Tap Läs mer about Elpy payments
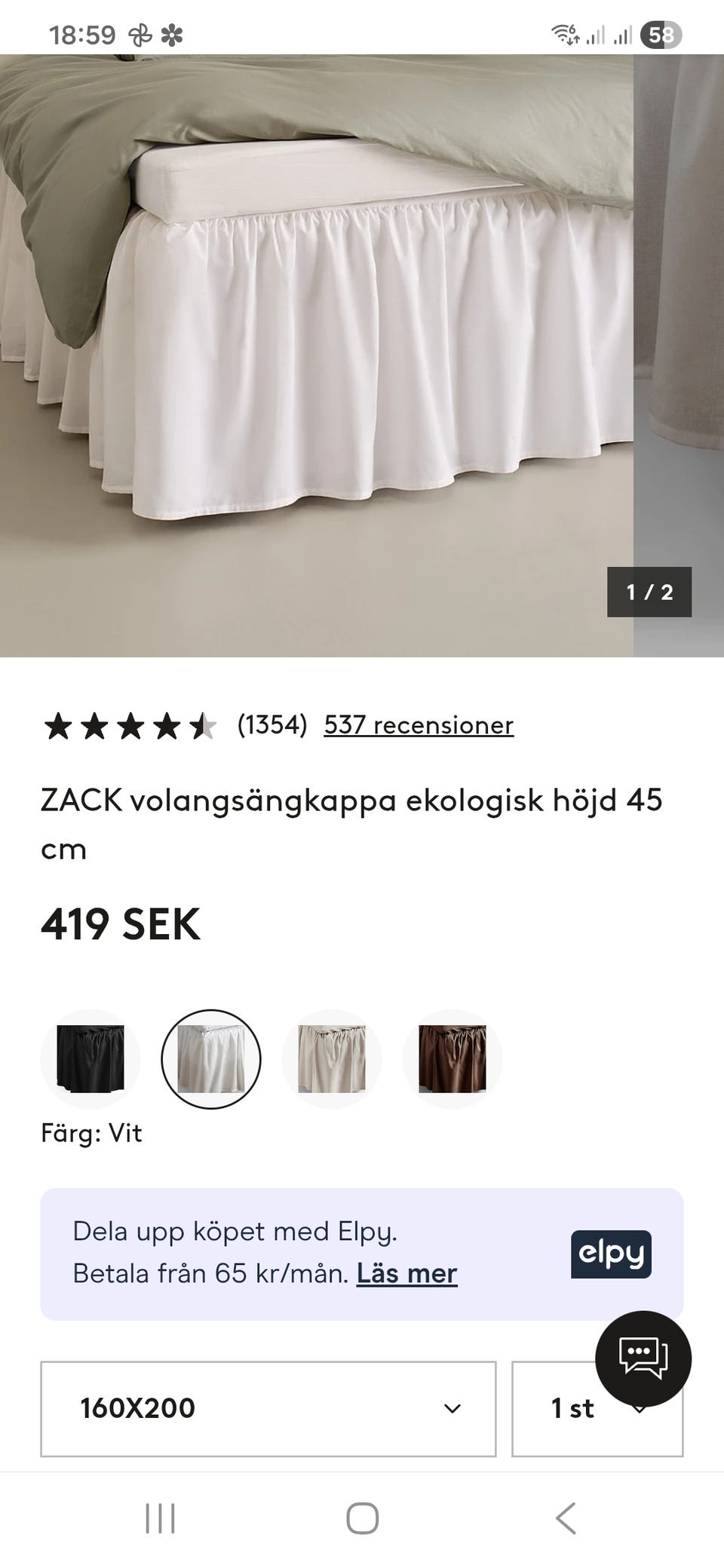The width and height of the screenshot is (724, 1568). click(405, 1273)
